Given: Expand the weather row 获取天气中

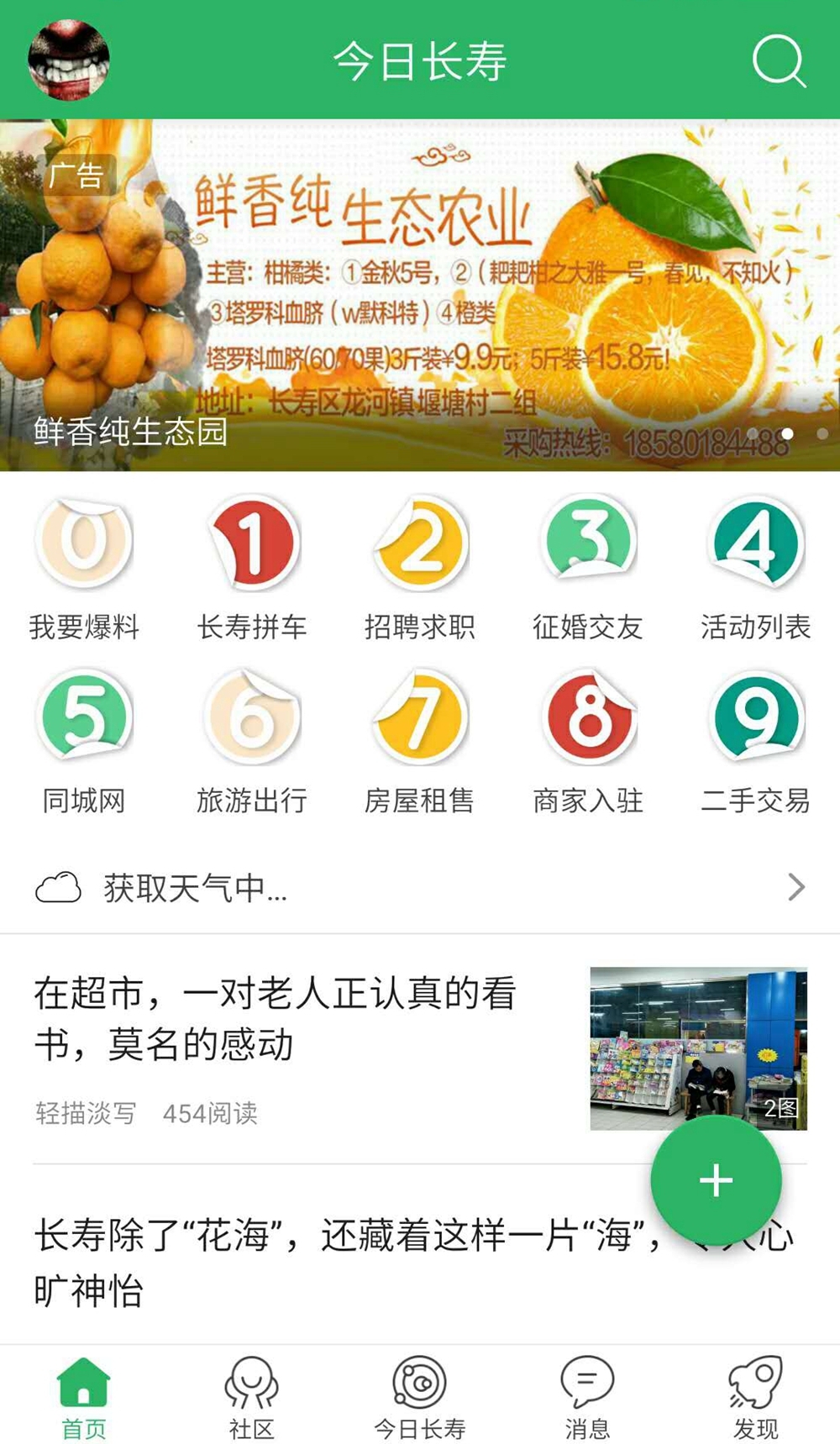Looking at the screenshot, I should pyautogui.click(x=420, y=887).
